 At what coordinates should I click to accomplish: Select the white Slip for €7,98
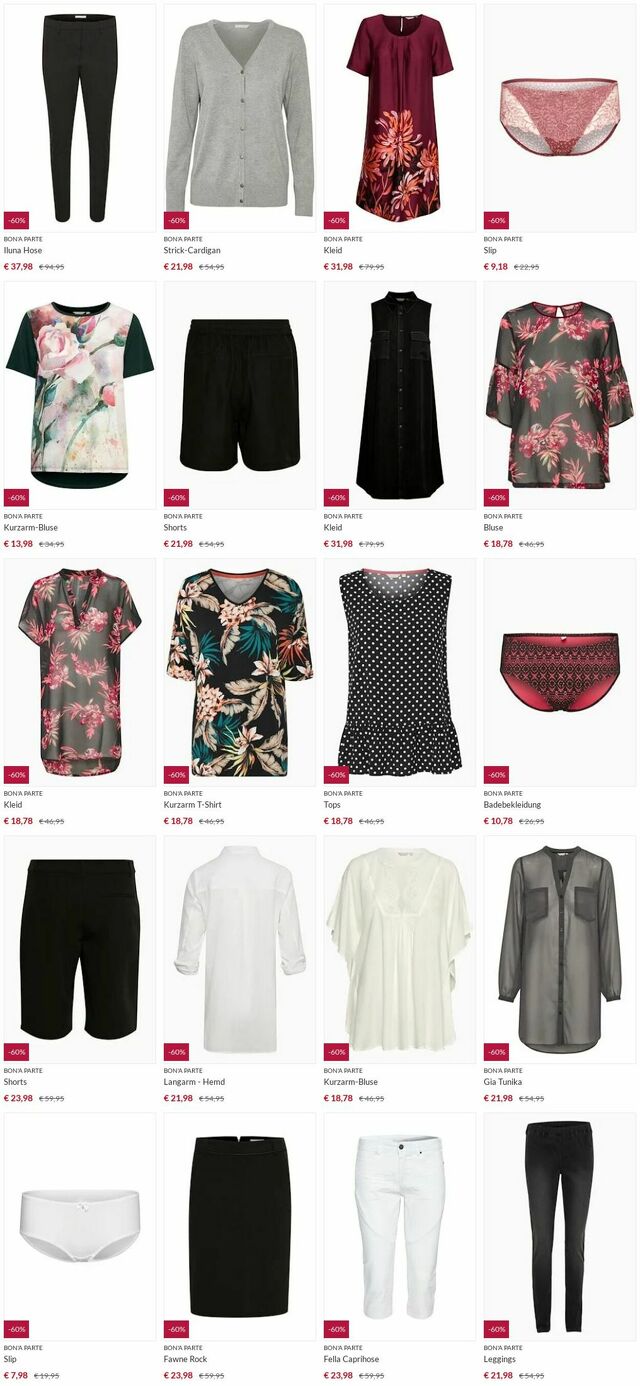point(79,1226)
